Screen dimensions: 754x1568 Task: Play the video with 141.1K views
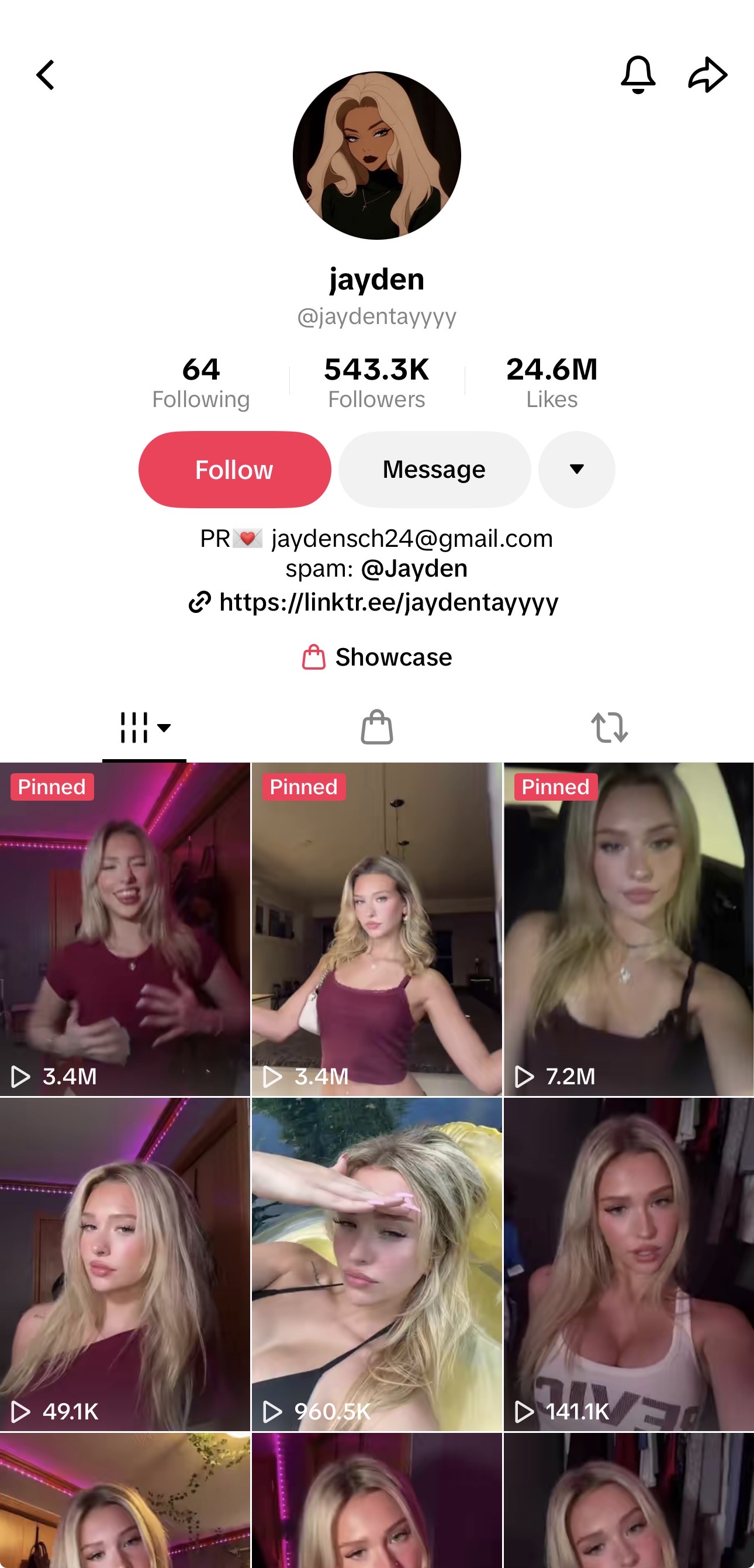[629, 1264]
